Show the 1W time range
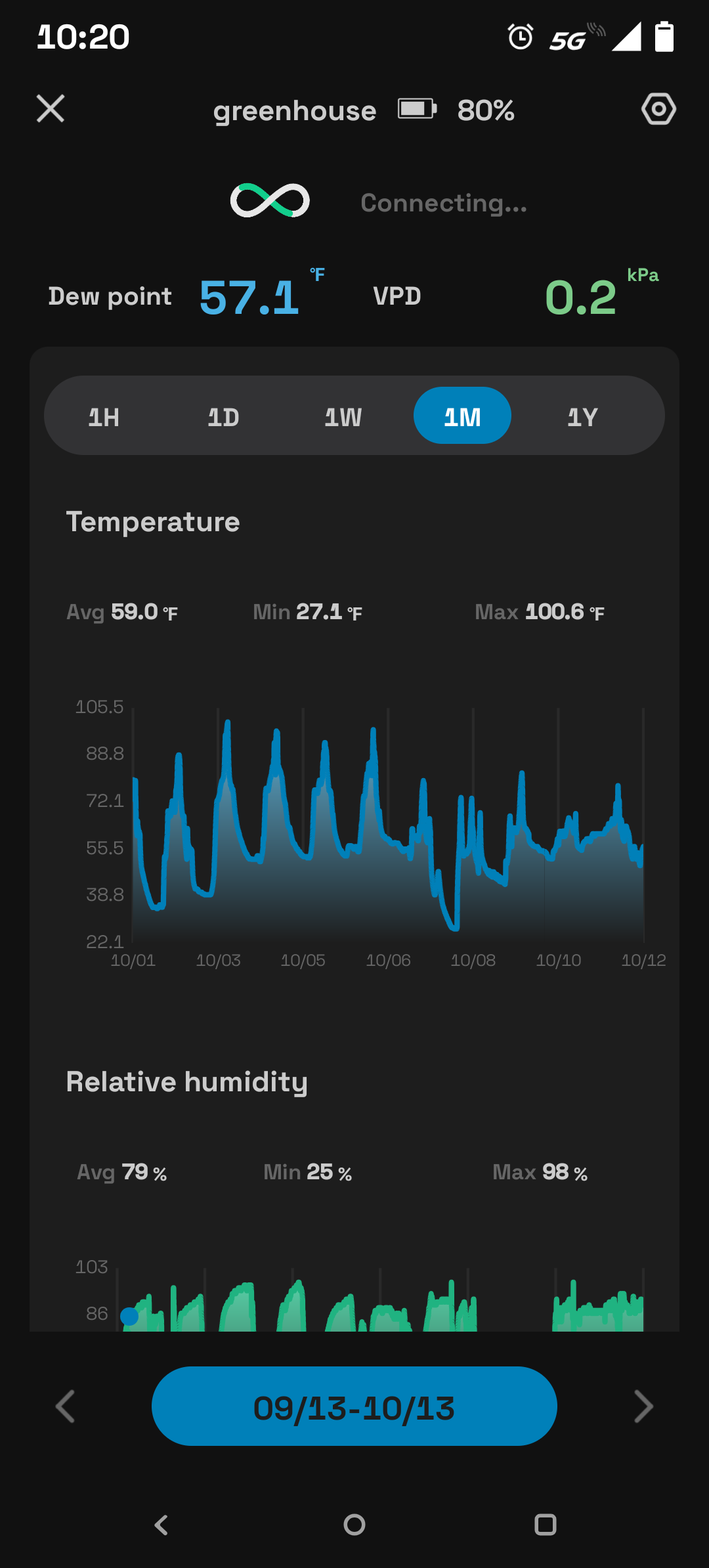 (343, 417)
